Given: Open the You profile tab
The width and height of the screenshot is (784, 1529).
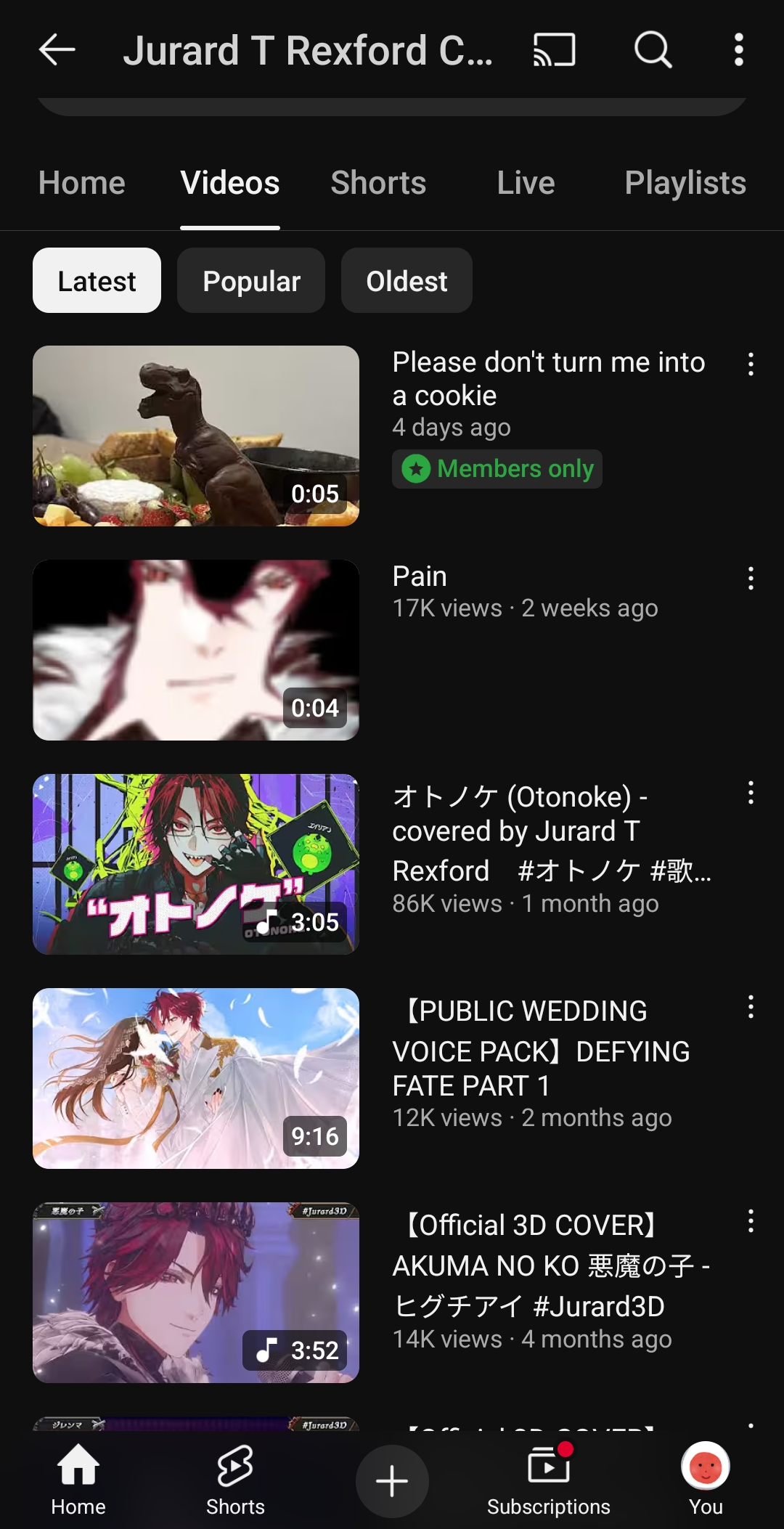Looking at the screenshot, I should (706, 1481).
